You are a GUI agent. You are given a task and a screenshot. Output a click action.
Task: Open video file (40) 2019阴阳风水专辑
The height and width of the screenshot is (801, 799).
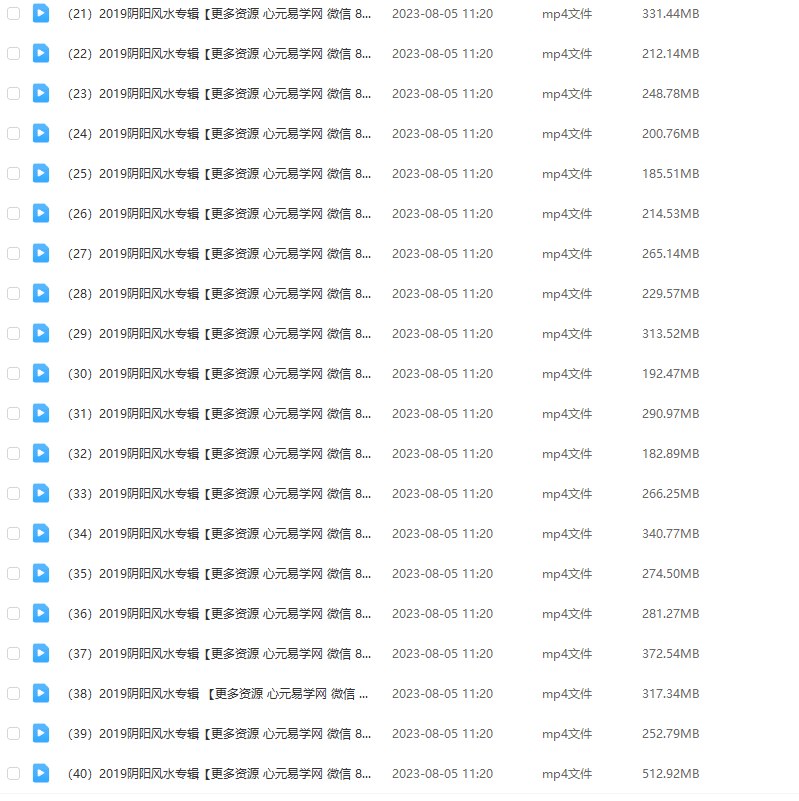[219, 774]
